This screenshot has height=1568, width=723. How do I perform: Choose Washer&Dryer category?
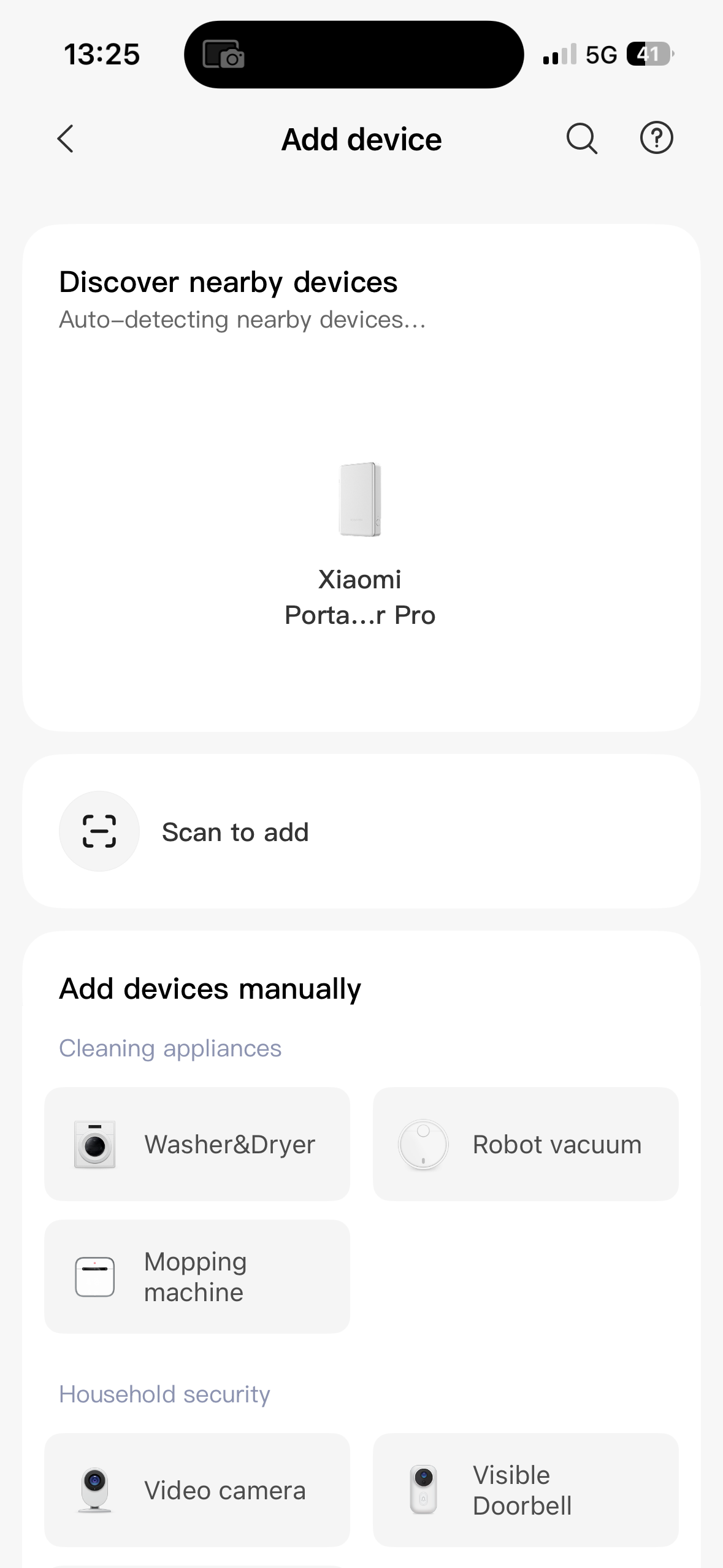tap(197, 1144)
